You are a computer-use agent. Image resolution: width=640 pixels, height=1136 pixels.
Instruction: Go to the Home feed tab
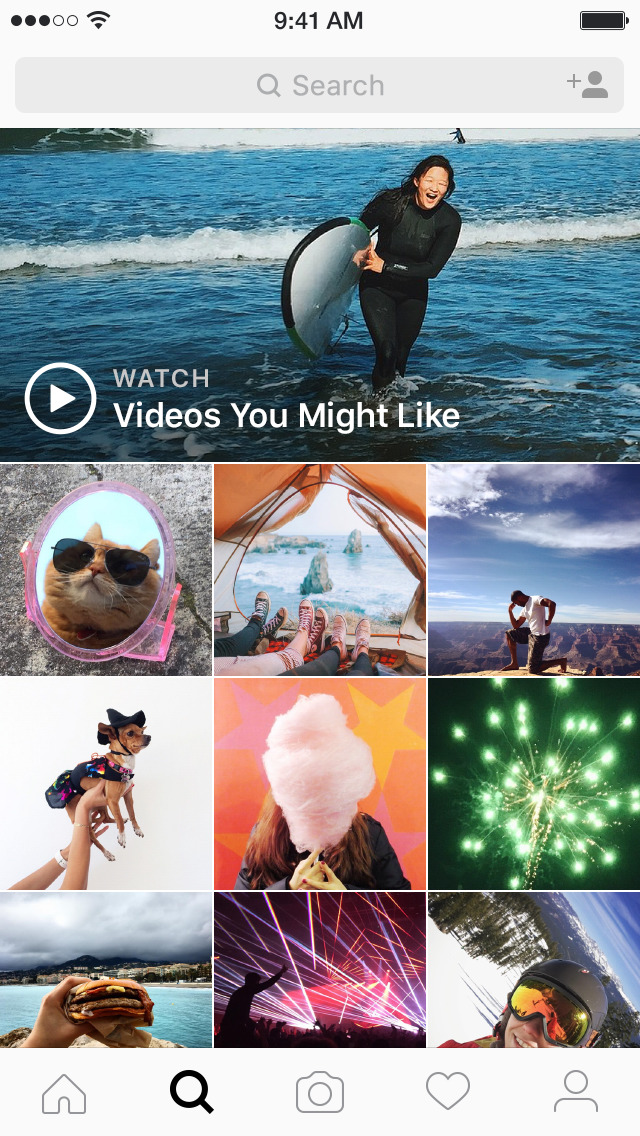coord(64,1092)
